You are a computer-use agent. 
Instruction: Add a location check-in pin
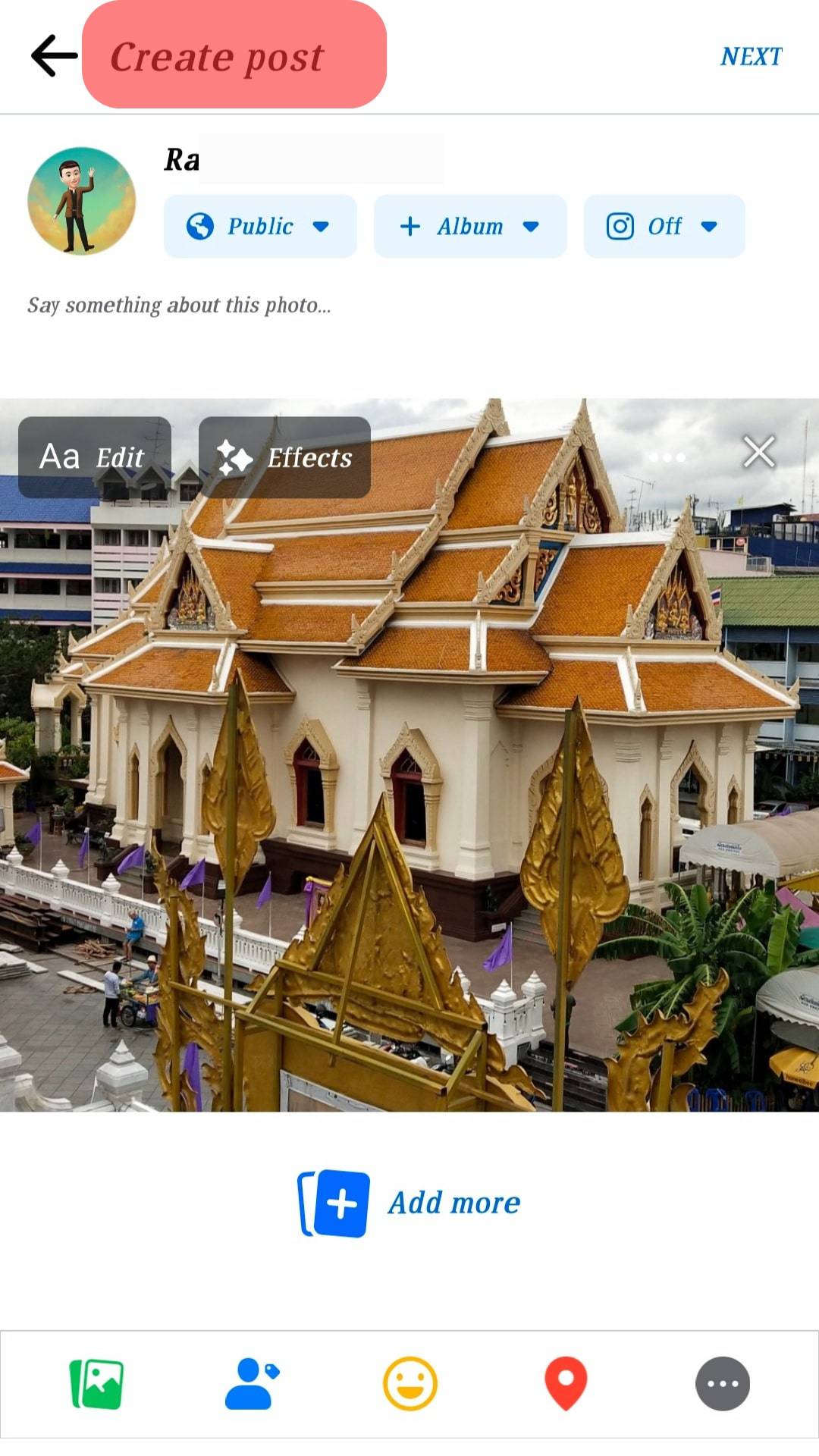(x=566, y=1384)
